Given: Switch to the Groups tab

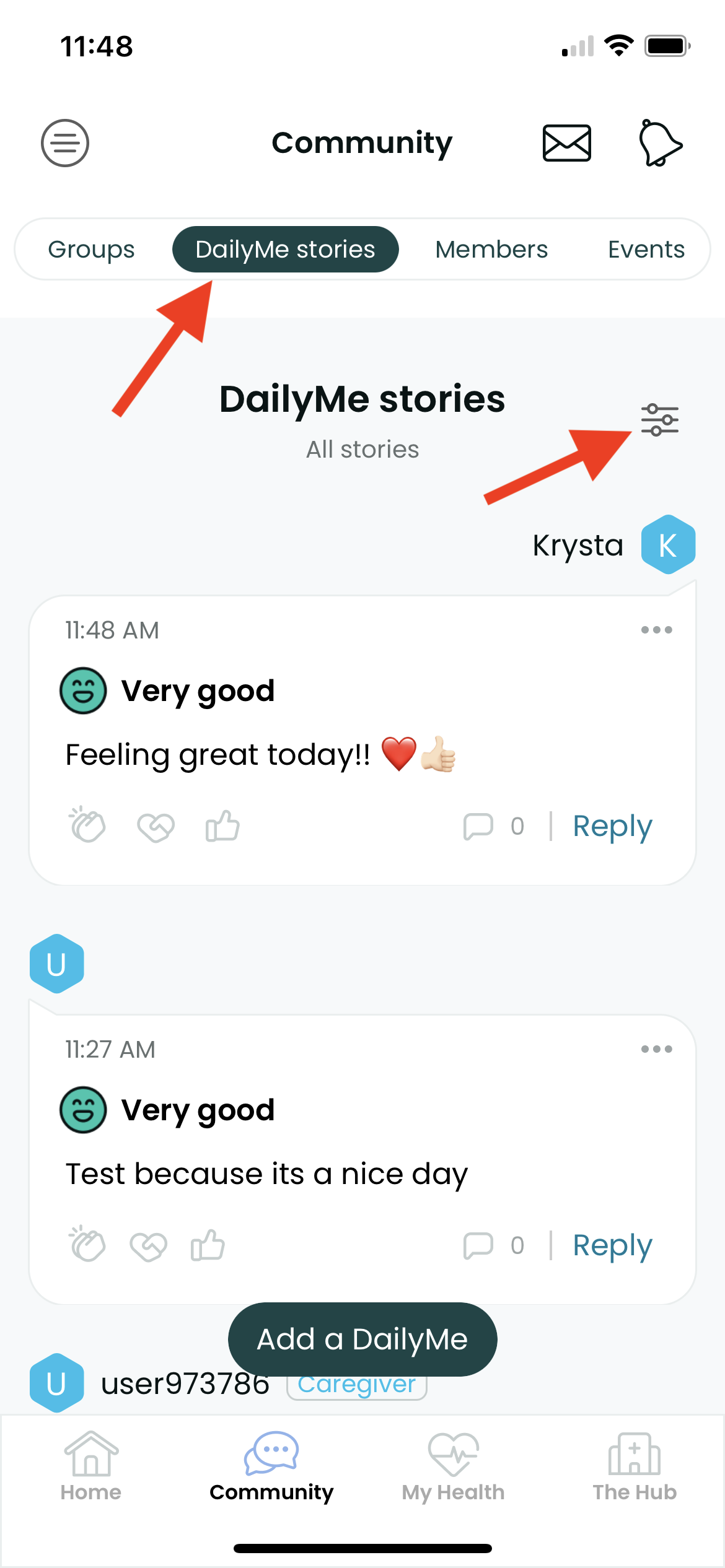Looking at the screenshot, I should 92,249.
